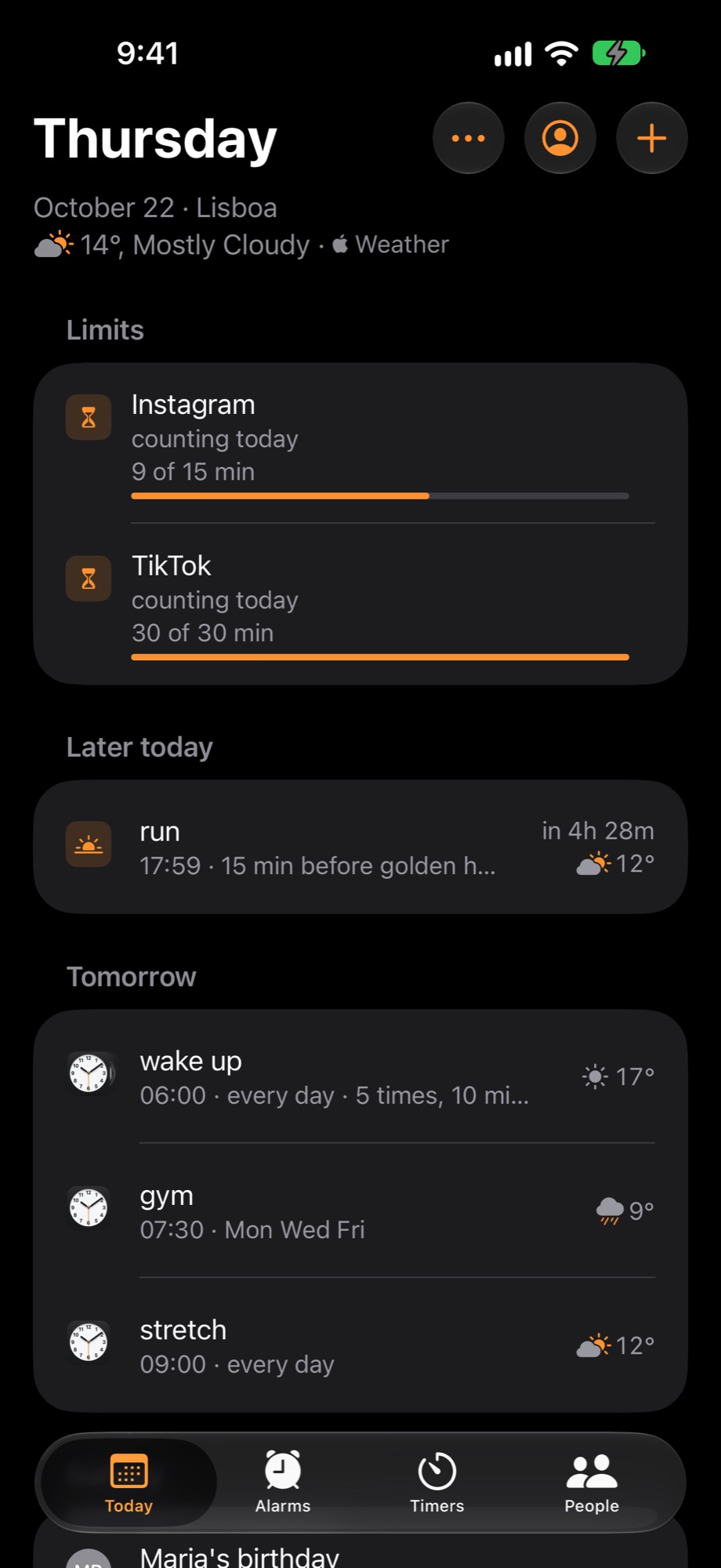Open Maria's birthday entry

[360, 1554]
